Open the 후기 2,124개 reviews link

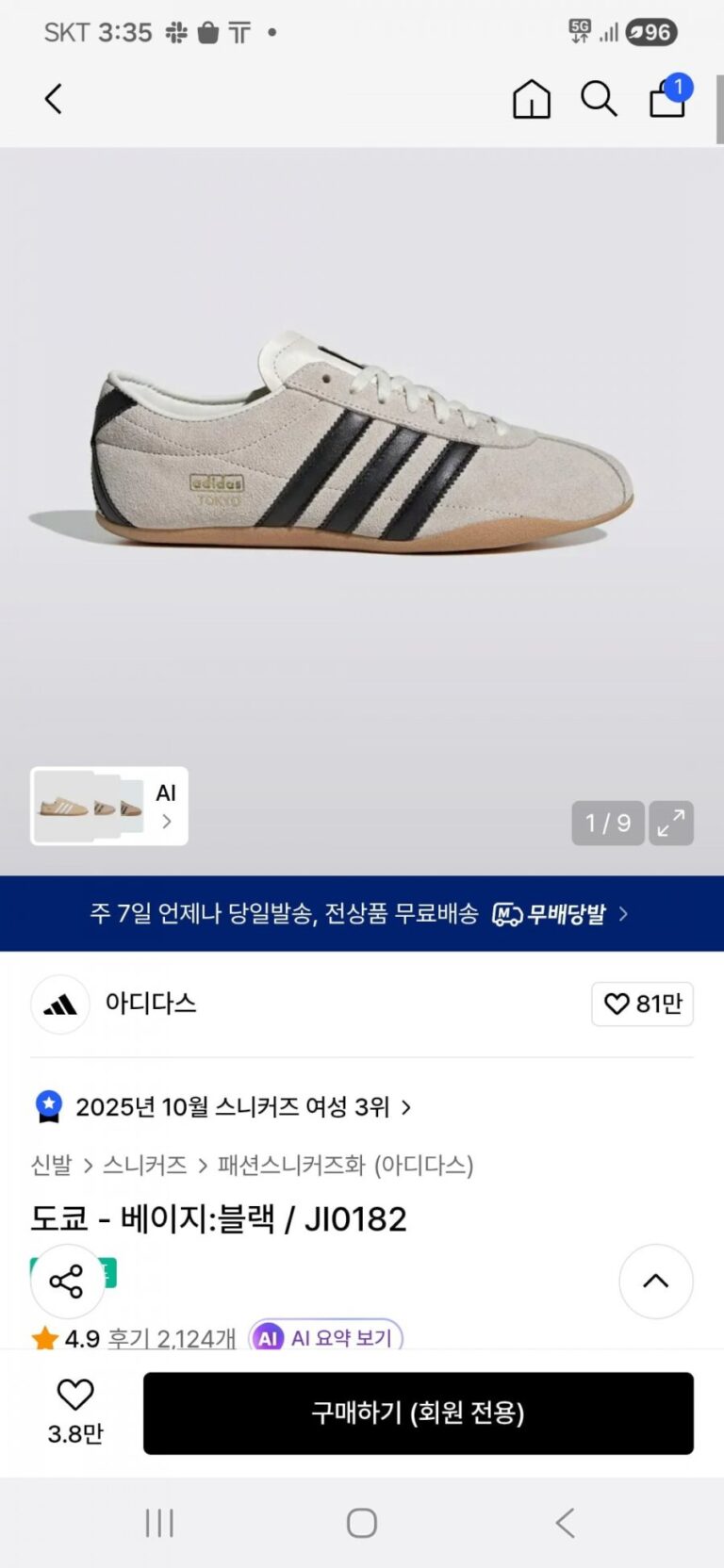pyautogui.click(x=171, y=1338)
